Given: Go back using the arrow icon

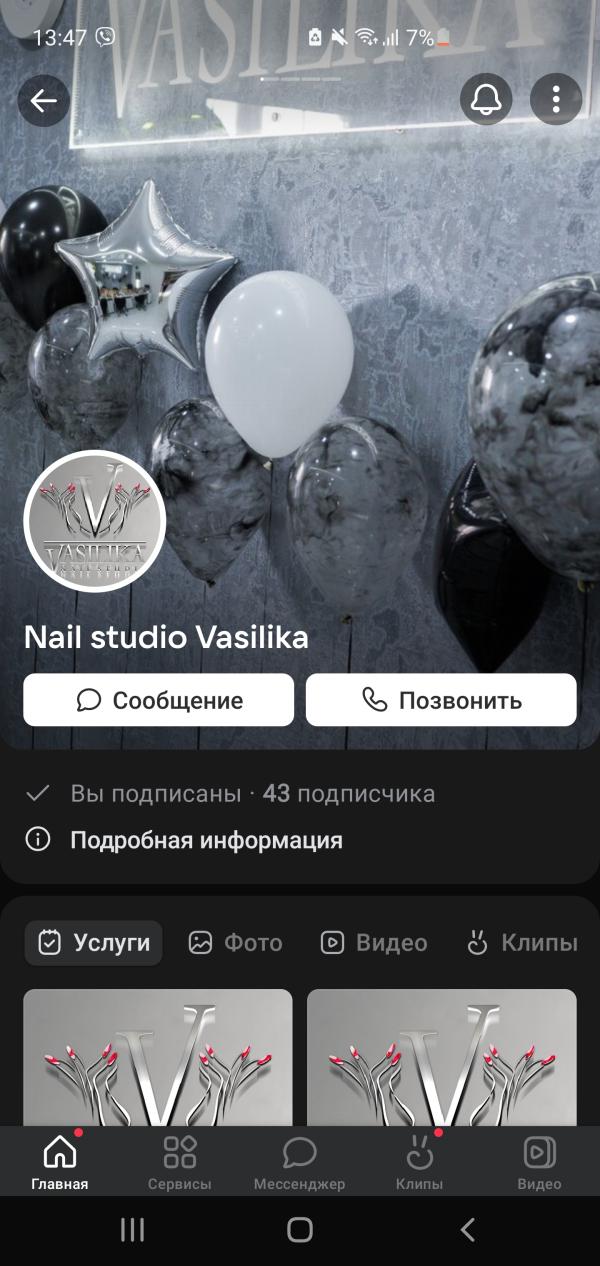Looking at the screenshot, I should (x=43, y=100).
